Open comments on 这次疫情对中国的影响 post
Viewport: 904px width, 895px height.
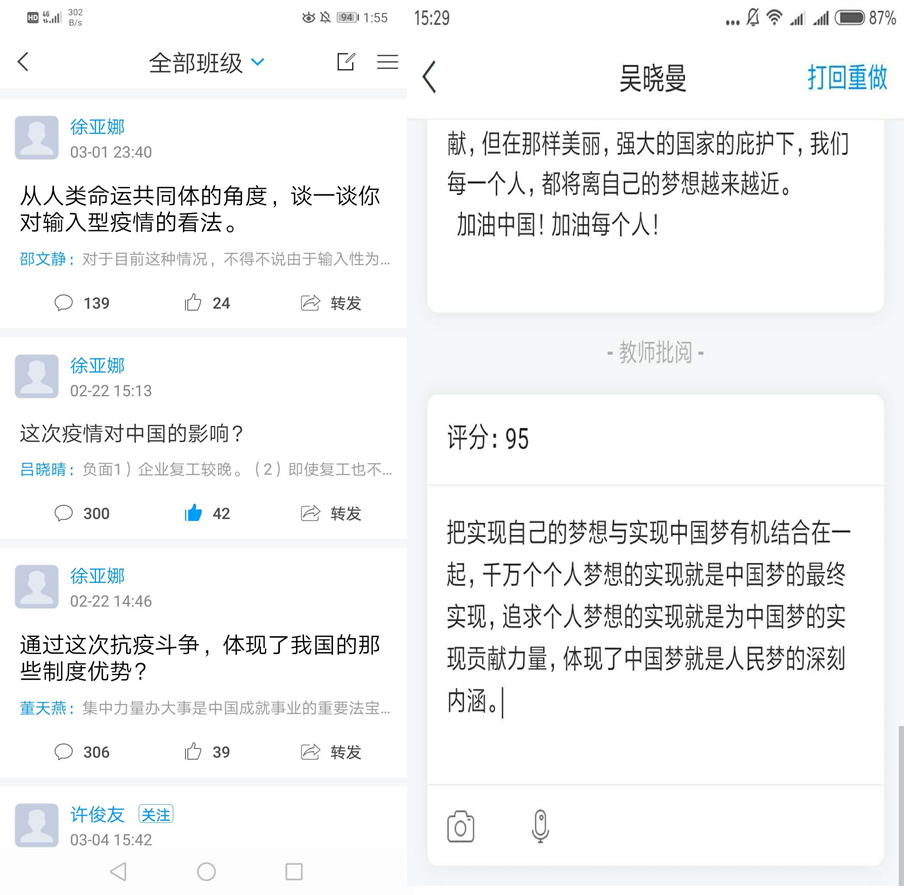click(x=82, y=513)
